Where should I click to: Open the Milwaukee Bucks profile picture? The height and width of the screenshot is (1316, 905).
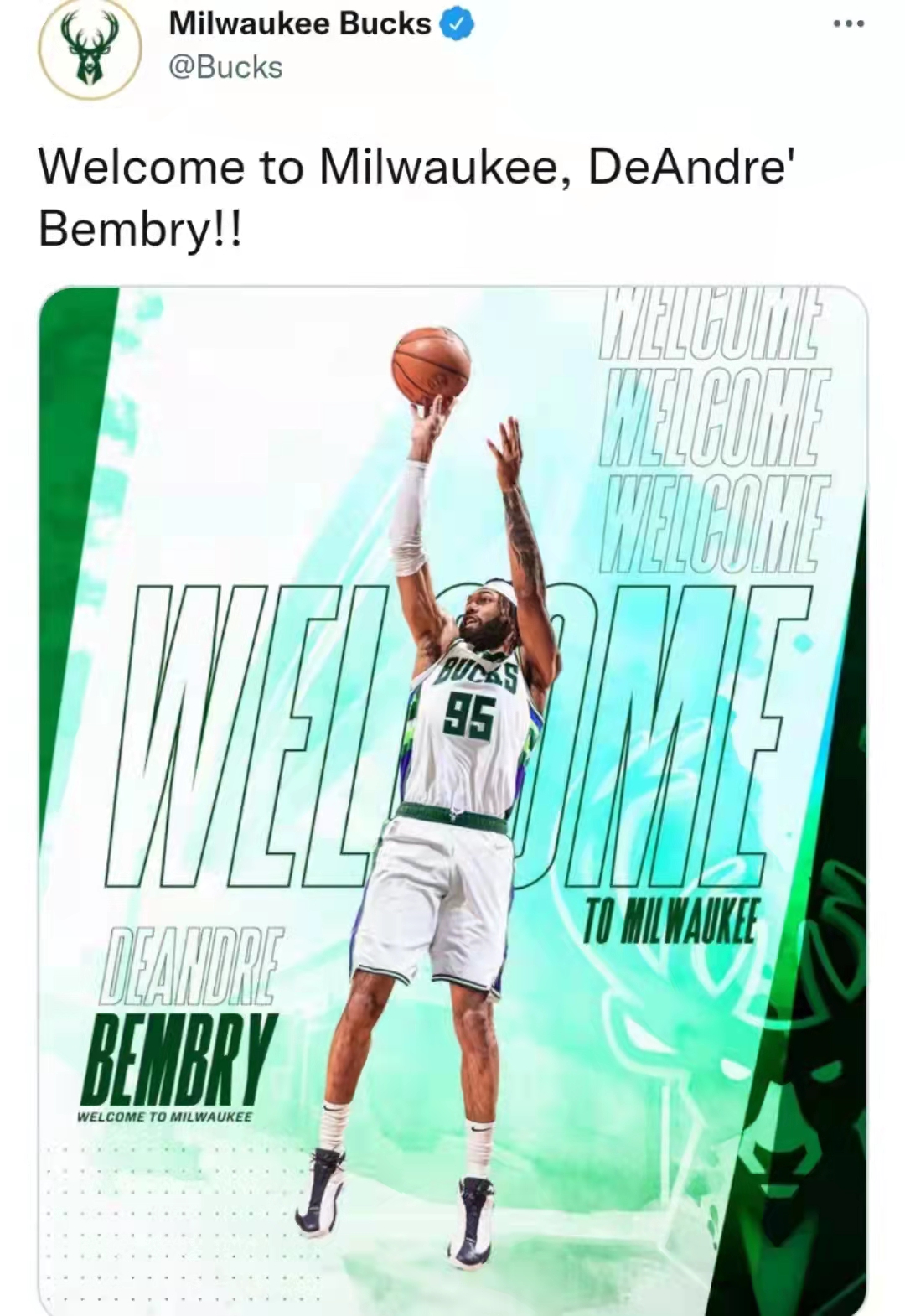click(90, 50)
